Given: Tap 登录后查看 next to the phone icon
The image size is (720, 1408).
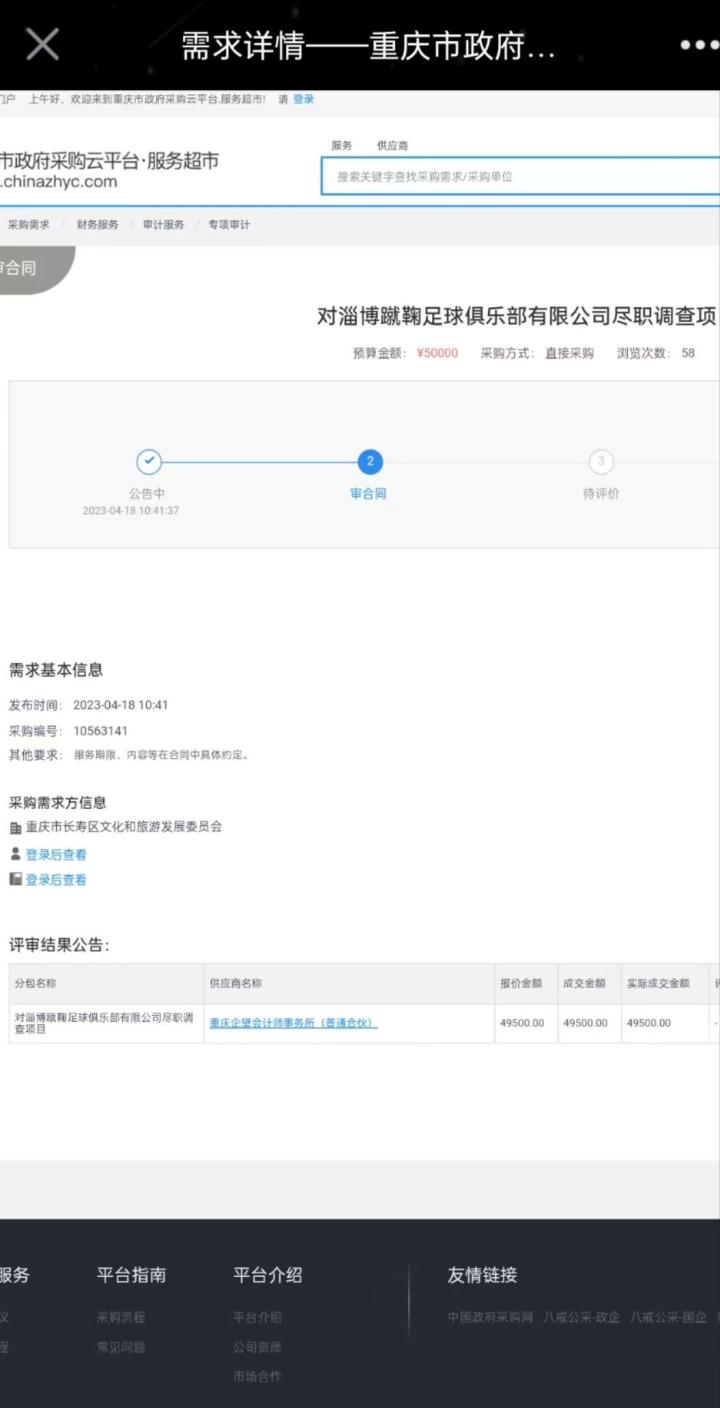Looking at the screenshot, I should (56, 880).
